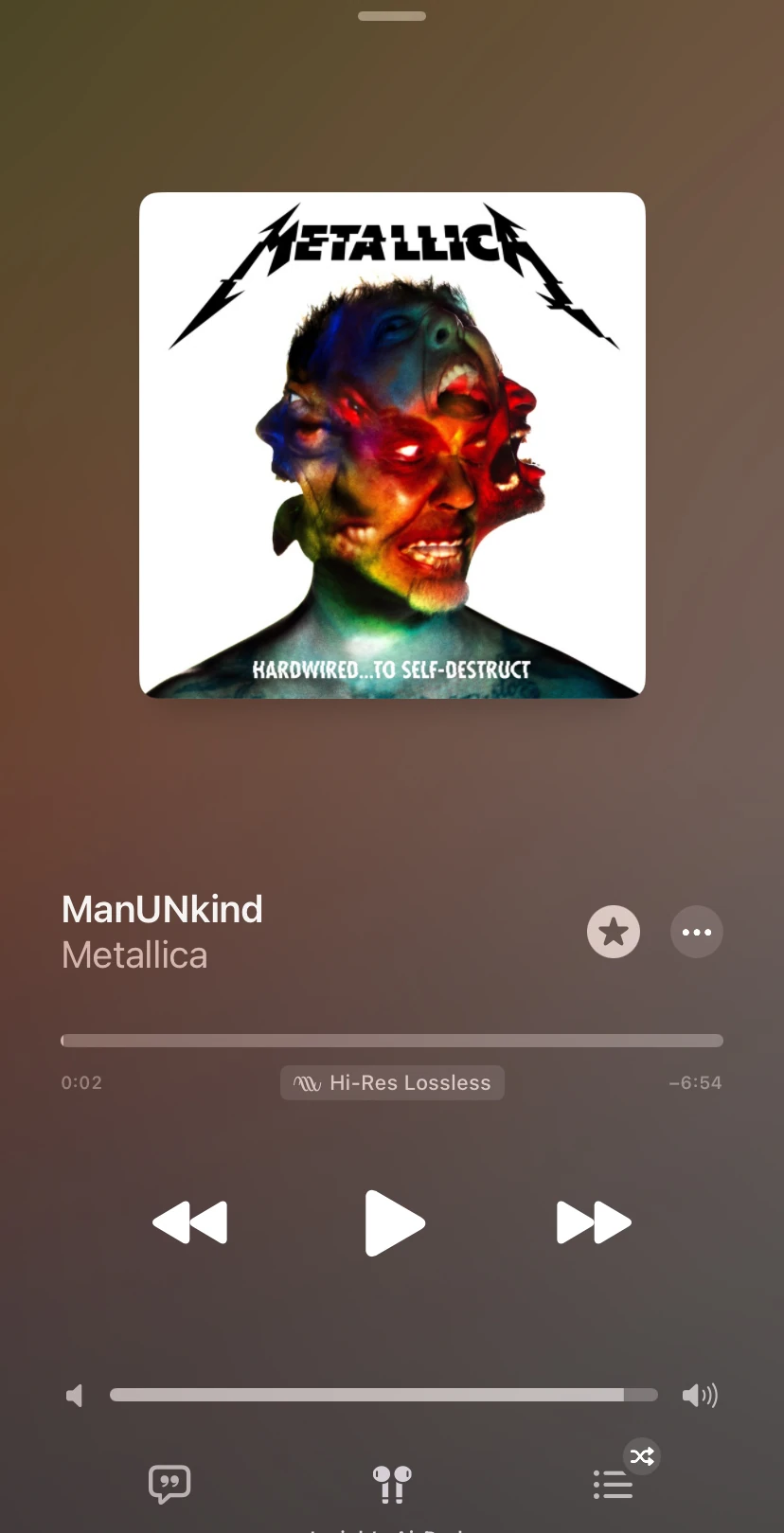Show the song lyrics

click(169, 1484)
